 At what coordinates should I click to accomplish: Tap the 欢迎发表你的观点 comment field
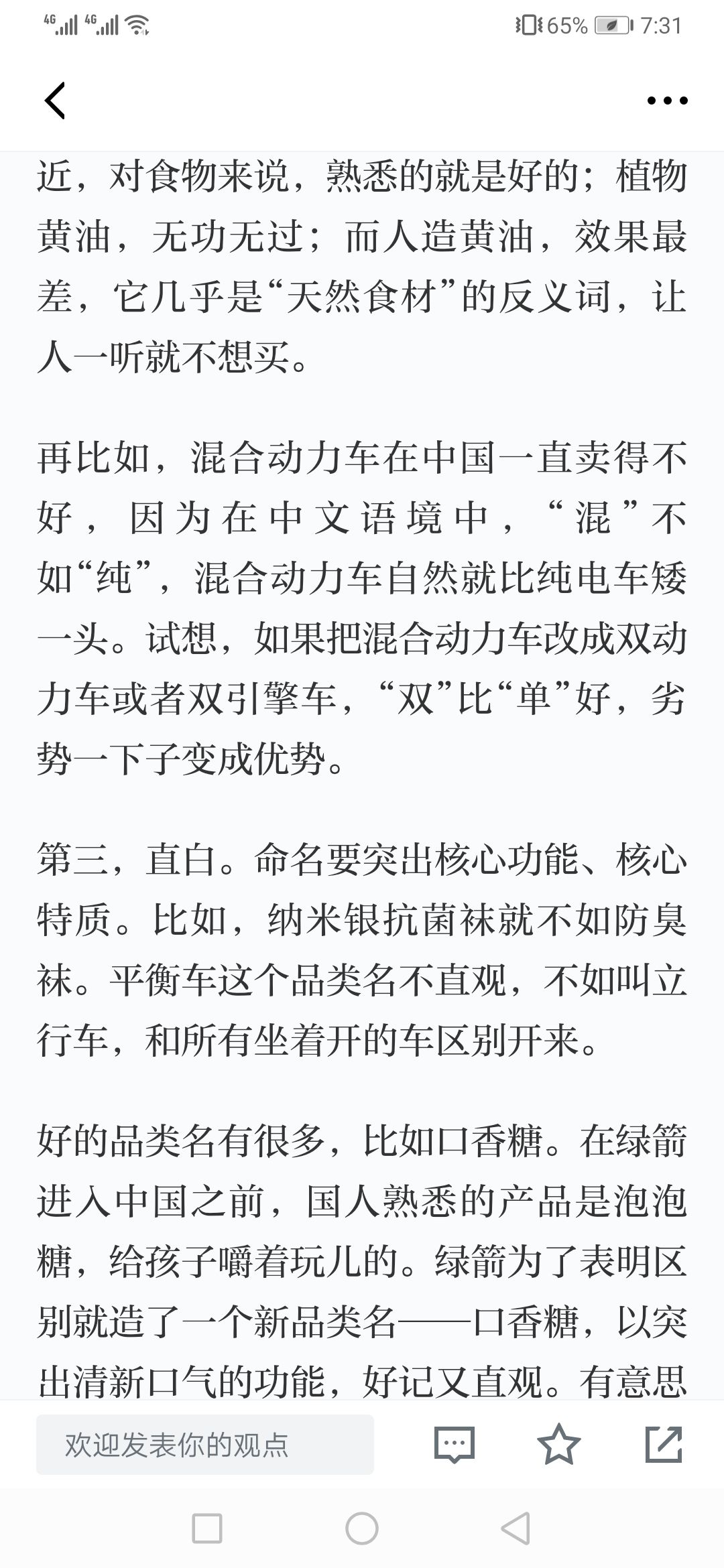pos(205,1445)
